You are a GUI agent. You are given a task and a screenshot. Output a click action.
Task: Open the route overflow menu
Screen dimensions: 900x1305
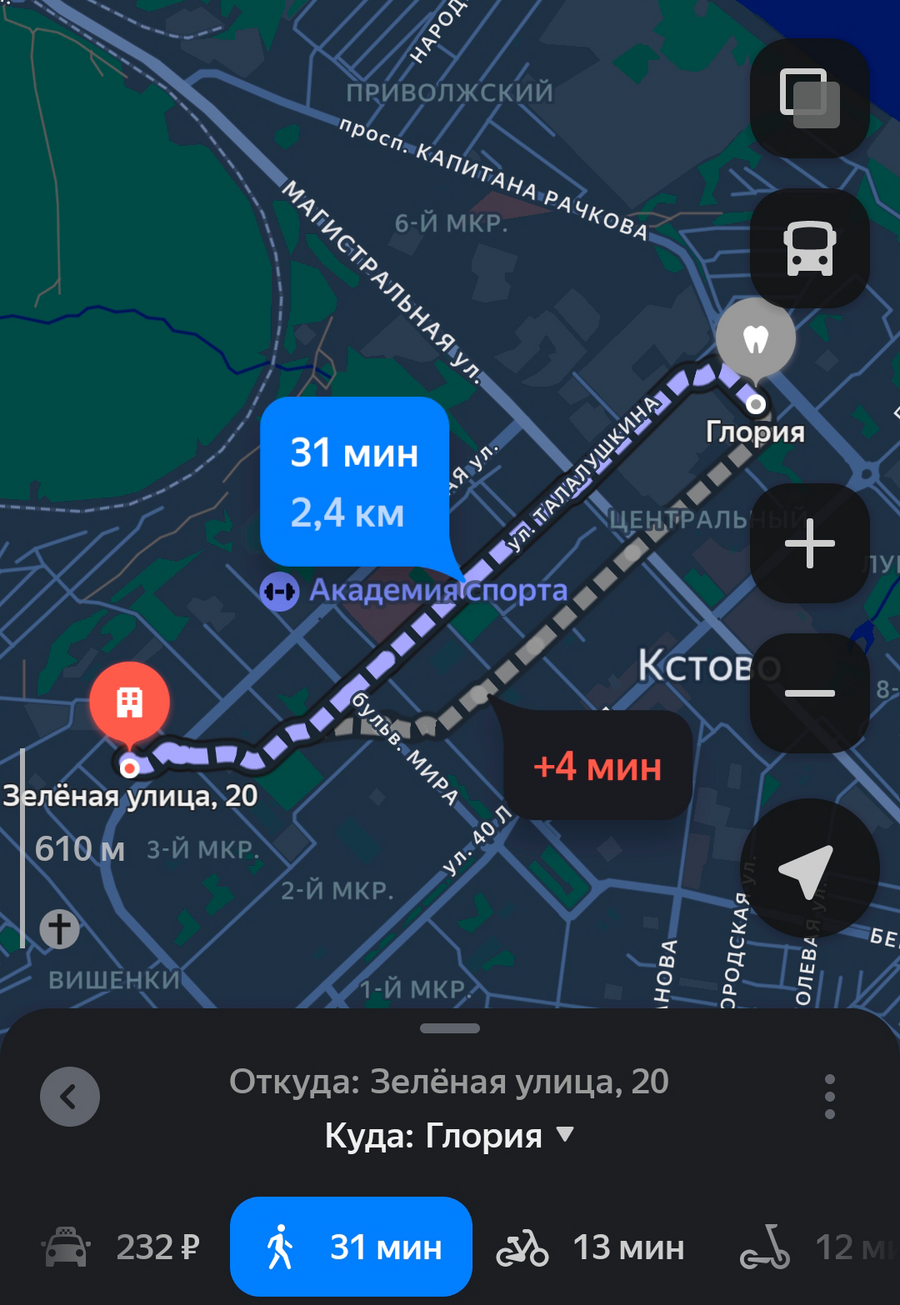coord(829,1097)
